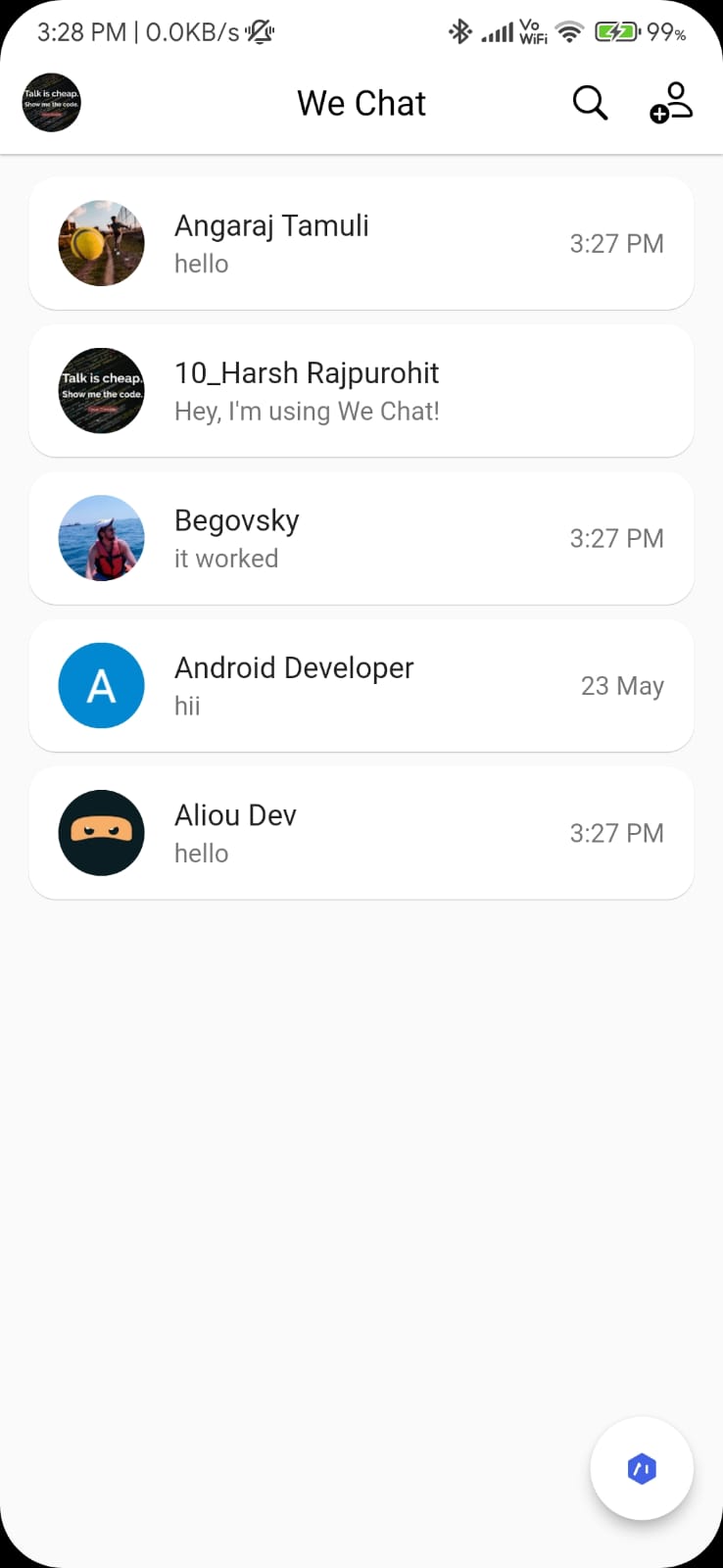Tap the floating action button
The width and height of the screenshot is (723, 1568).
[x=642, y=1468]
